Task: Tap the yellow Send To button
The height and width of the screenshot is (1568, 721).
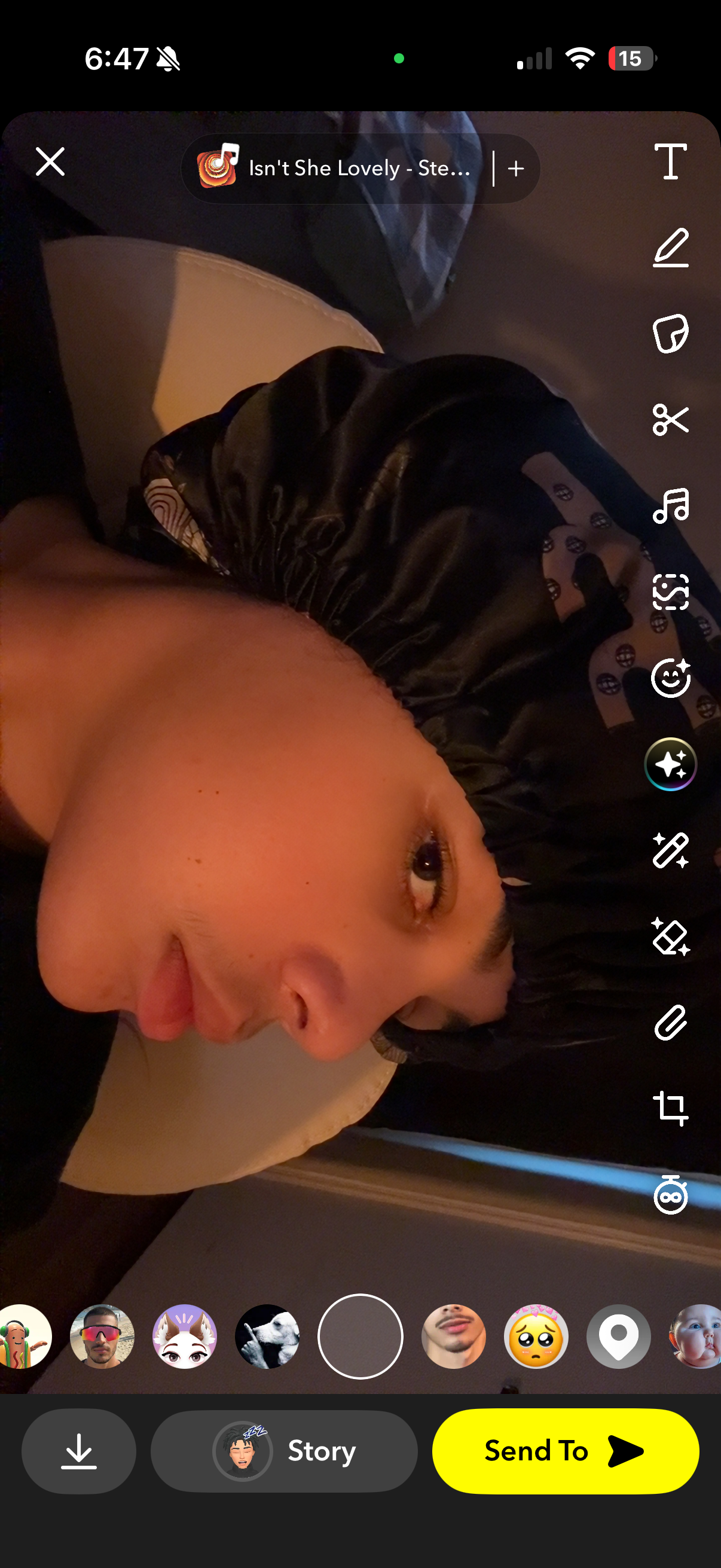Action: [565, 1451]
